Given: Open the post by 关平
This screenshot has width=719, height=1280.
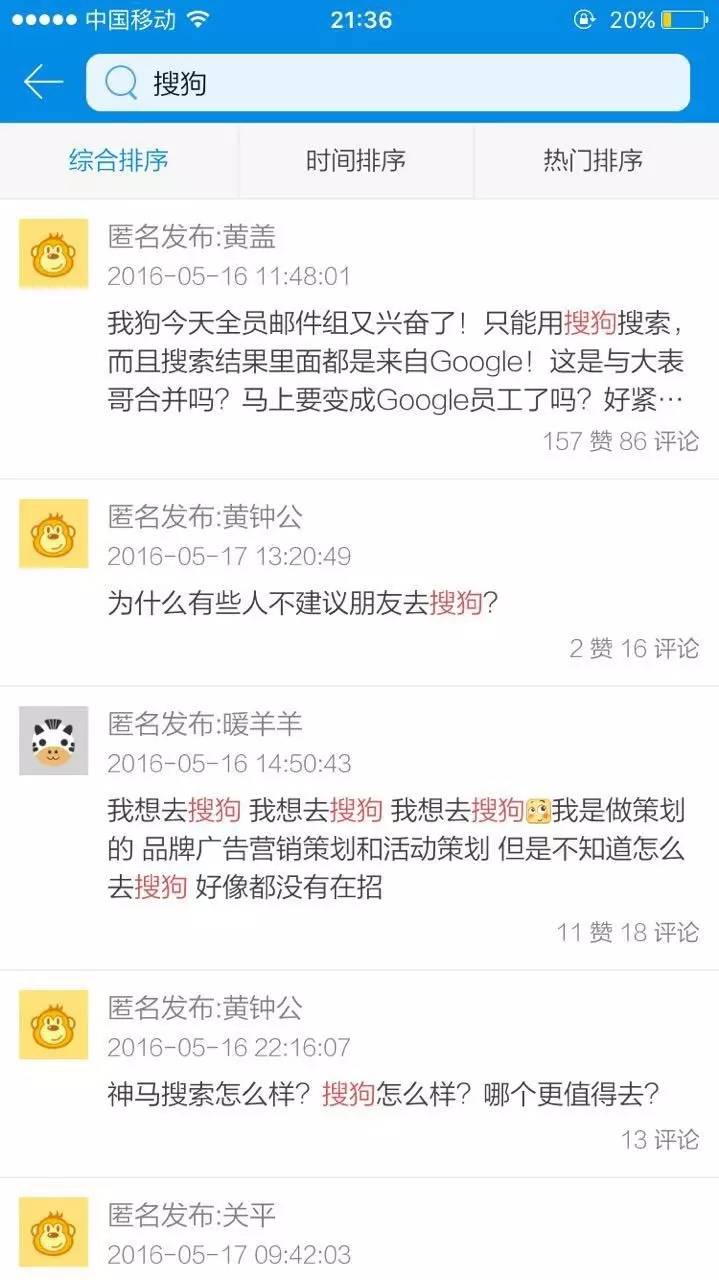Looking at the screenshot, I should tap(359, 1230).
